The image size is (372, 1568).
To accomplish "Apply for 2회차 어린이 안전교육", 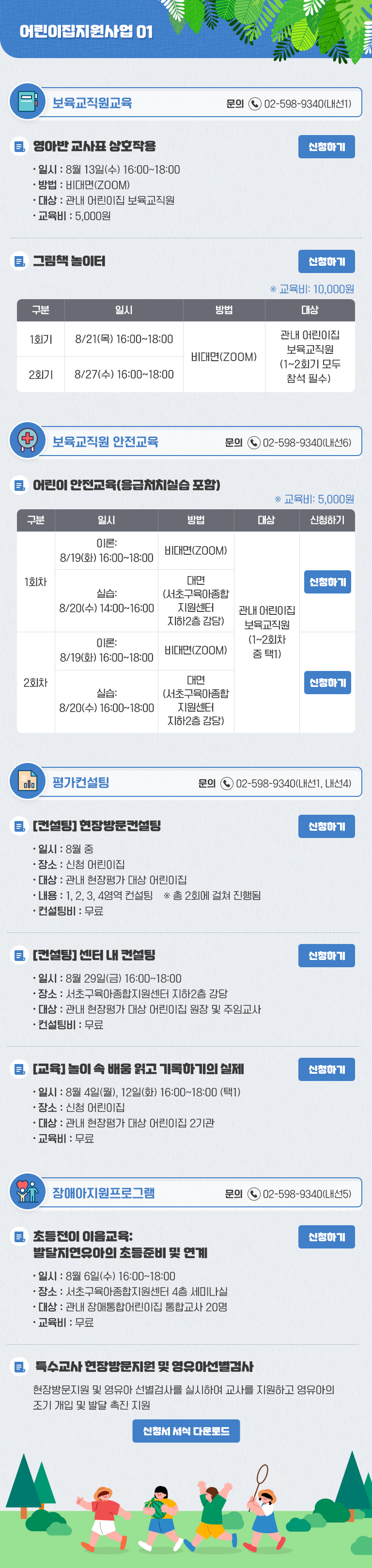I will [x=327, y=683].
